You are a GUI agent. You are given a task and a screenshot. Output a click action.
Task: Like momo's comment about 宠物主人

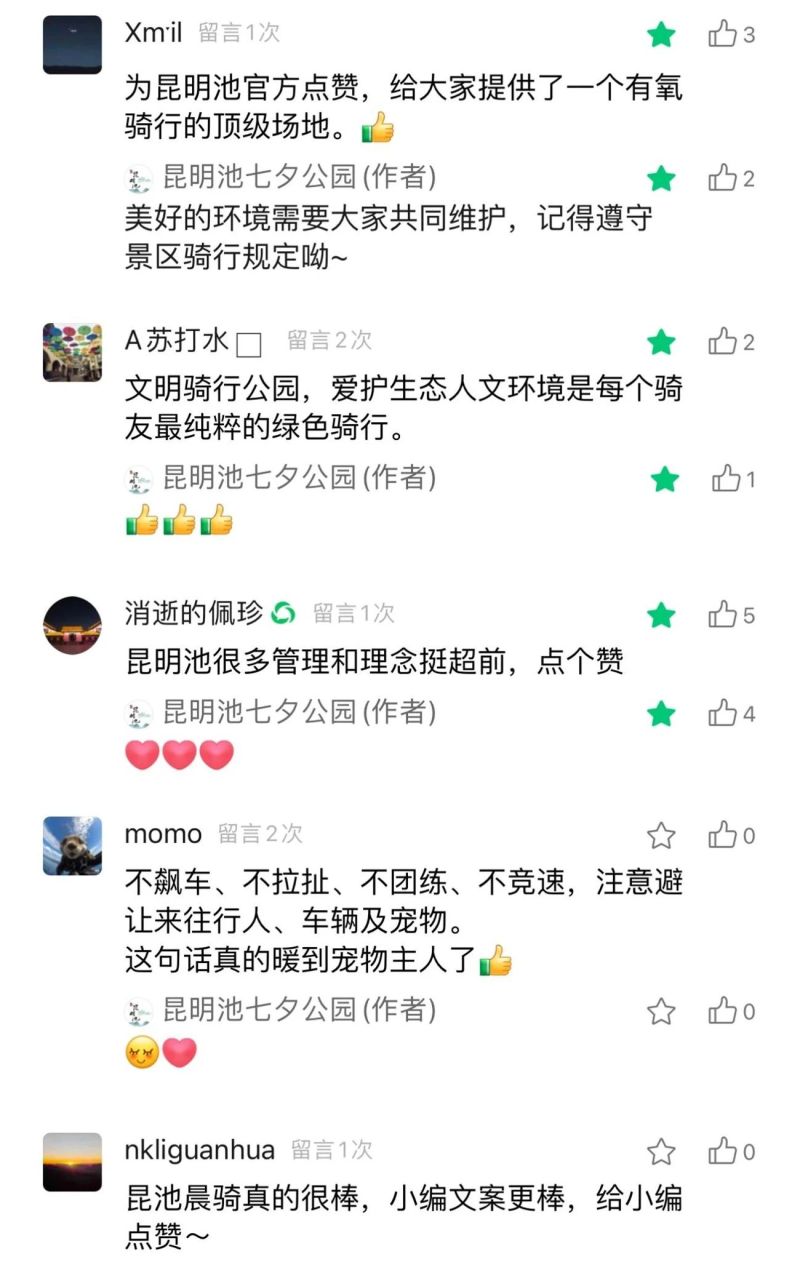[x=724, y=835]
